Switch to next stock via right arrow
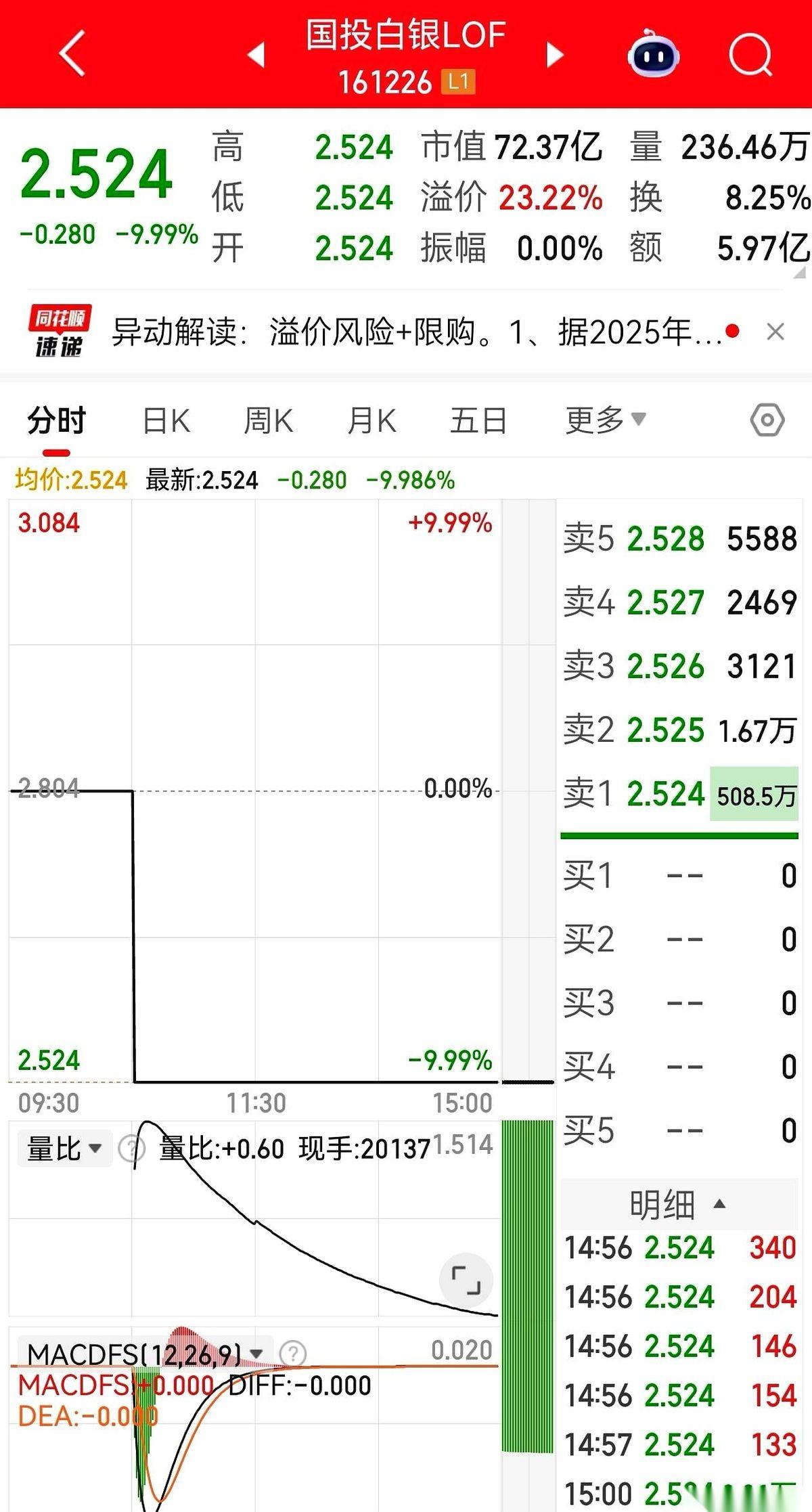Viewport: 812px width, 1512px height. click(554, 55)
